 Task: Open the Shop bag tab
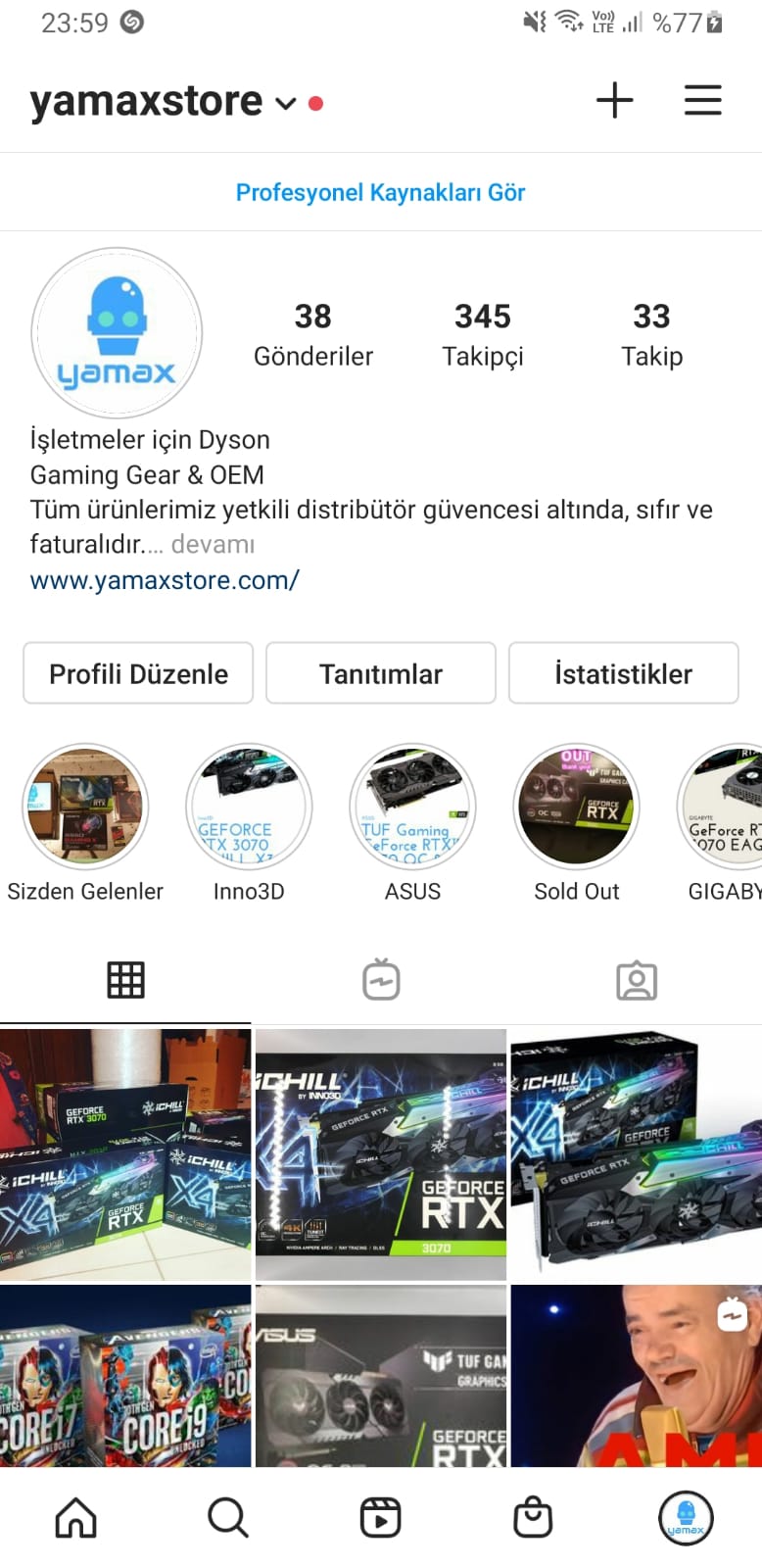(533, 1518)
